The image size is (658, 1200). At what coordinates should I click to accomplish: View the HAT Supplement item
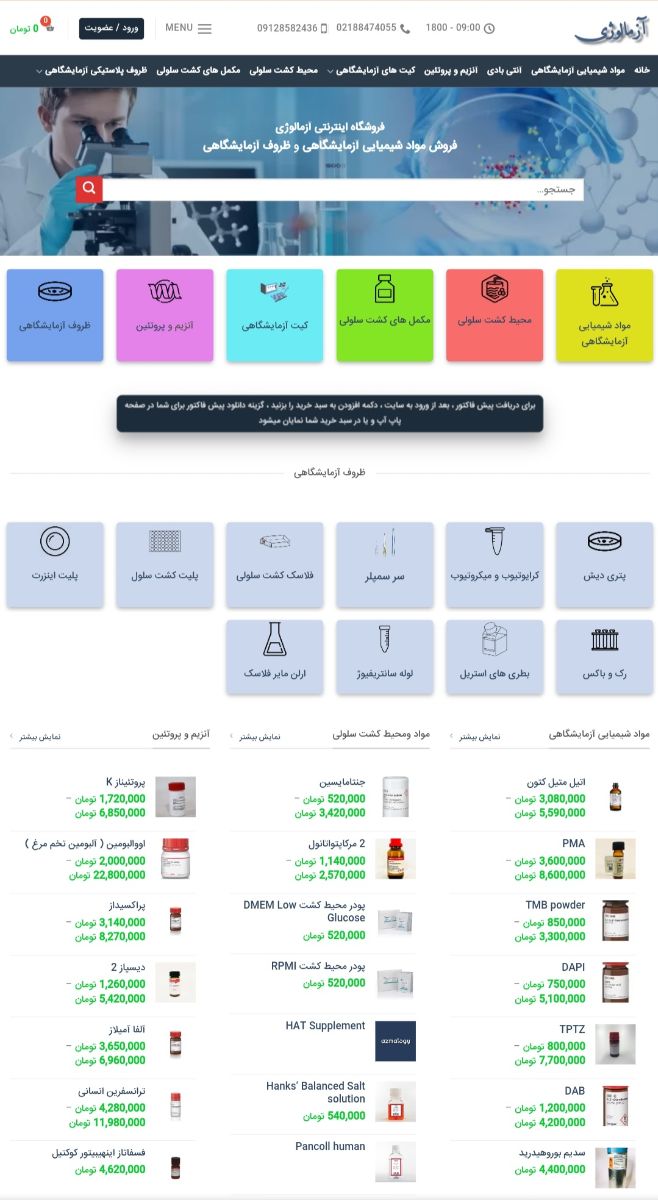click(x=325, y=1025)
